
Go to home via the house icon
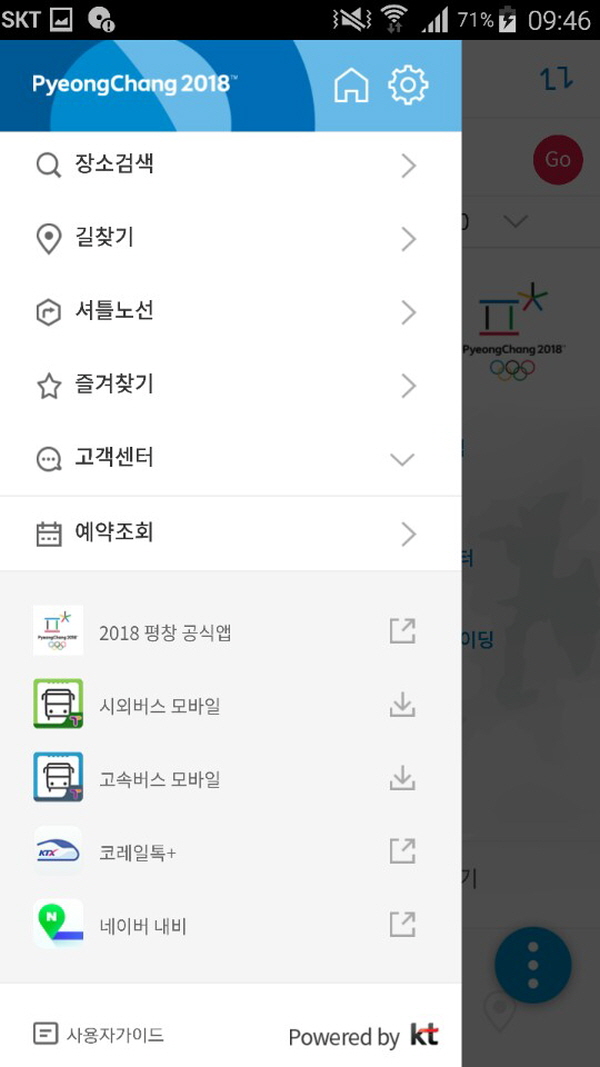tap(351, 86)
